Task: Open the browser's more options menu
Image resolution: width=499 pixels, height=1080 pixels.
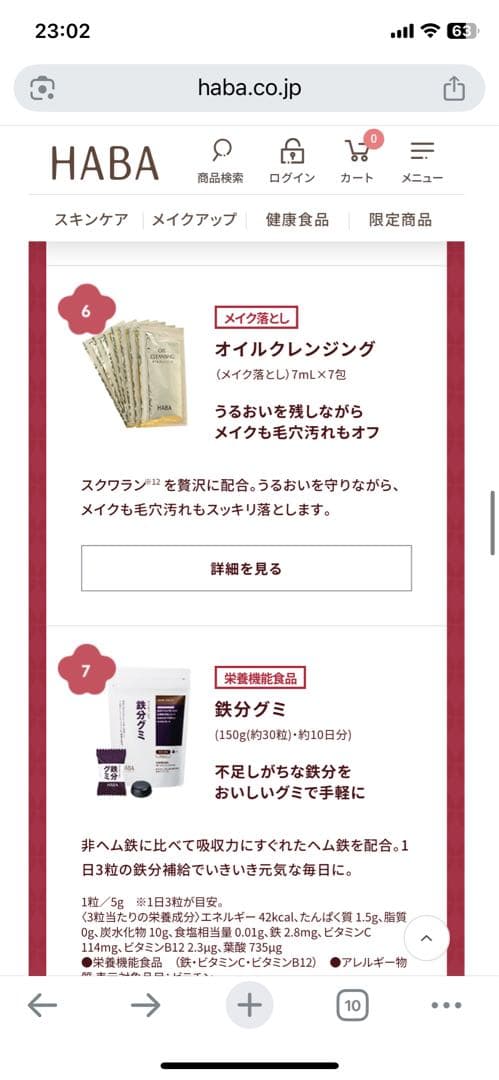Action: [x=446, y=1006]
